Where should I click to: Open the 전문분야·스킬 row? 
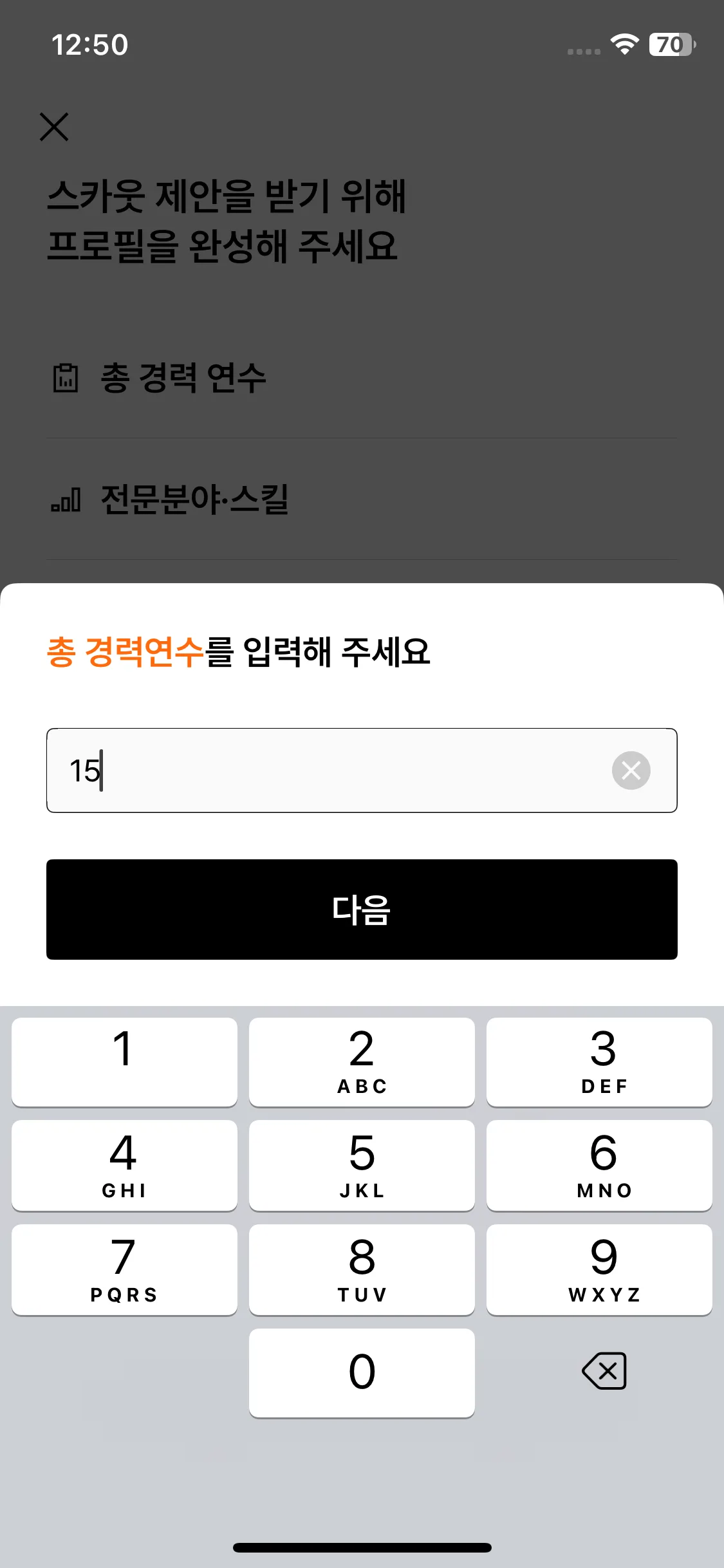click(x=360, y=499)
